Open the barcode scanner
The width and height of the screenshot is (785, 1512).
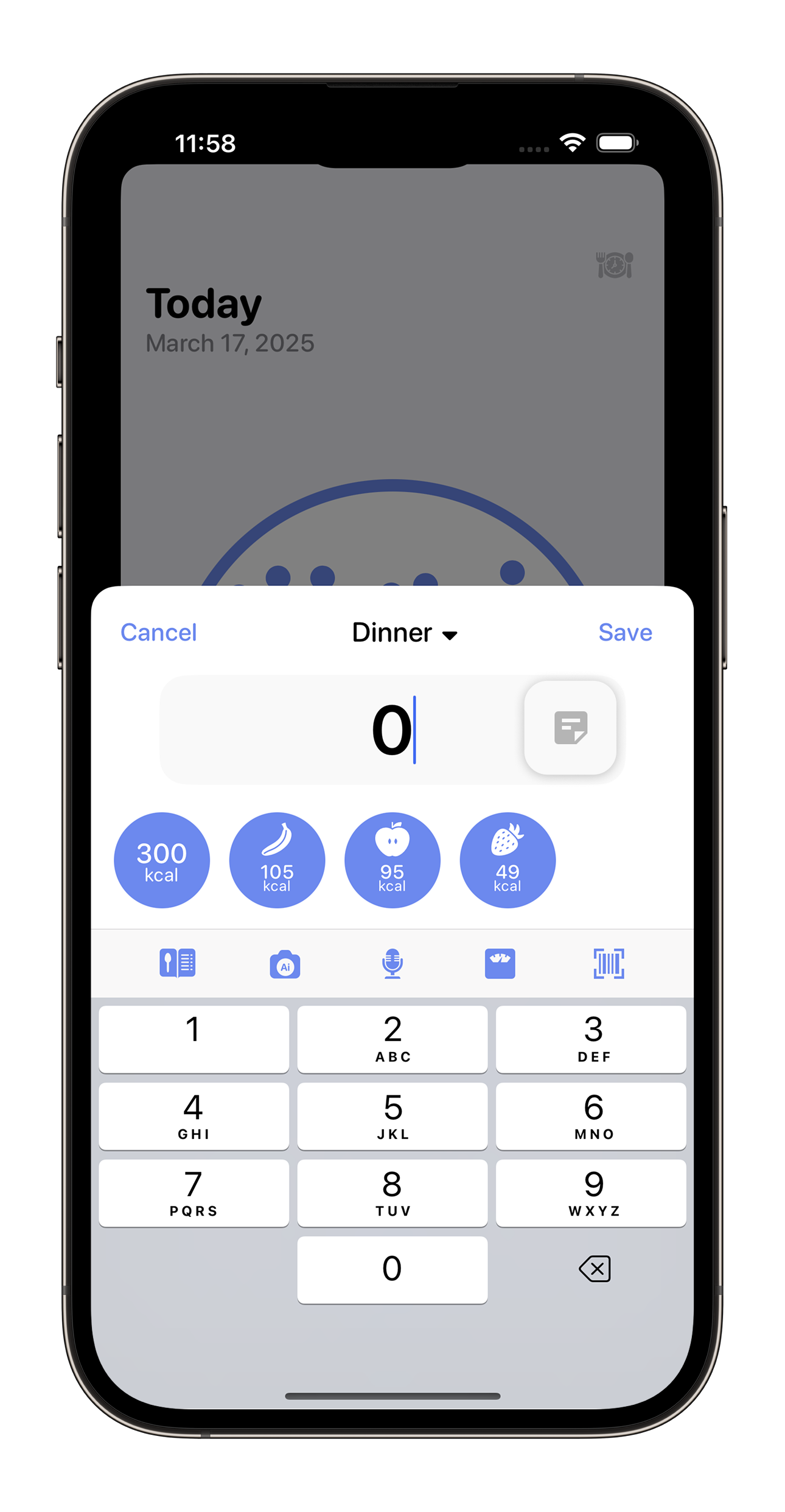click(x=609, y=963)
